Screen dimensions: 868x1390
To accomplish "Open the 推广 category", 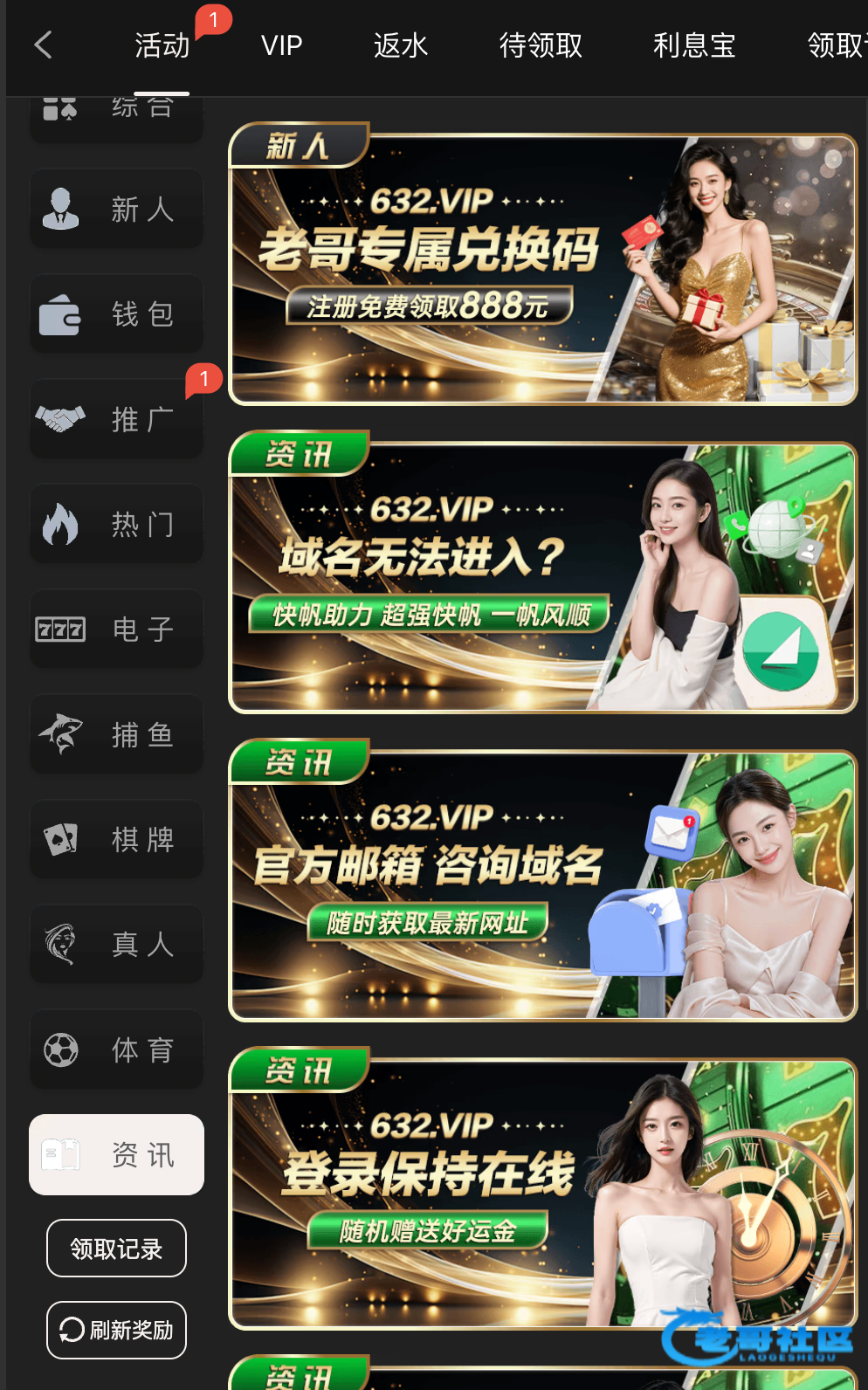I will pyautogui.click(x=117, y=419).
